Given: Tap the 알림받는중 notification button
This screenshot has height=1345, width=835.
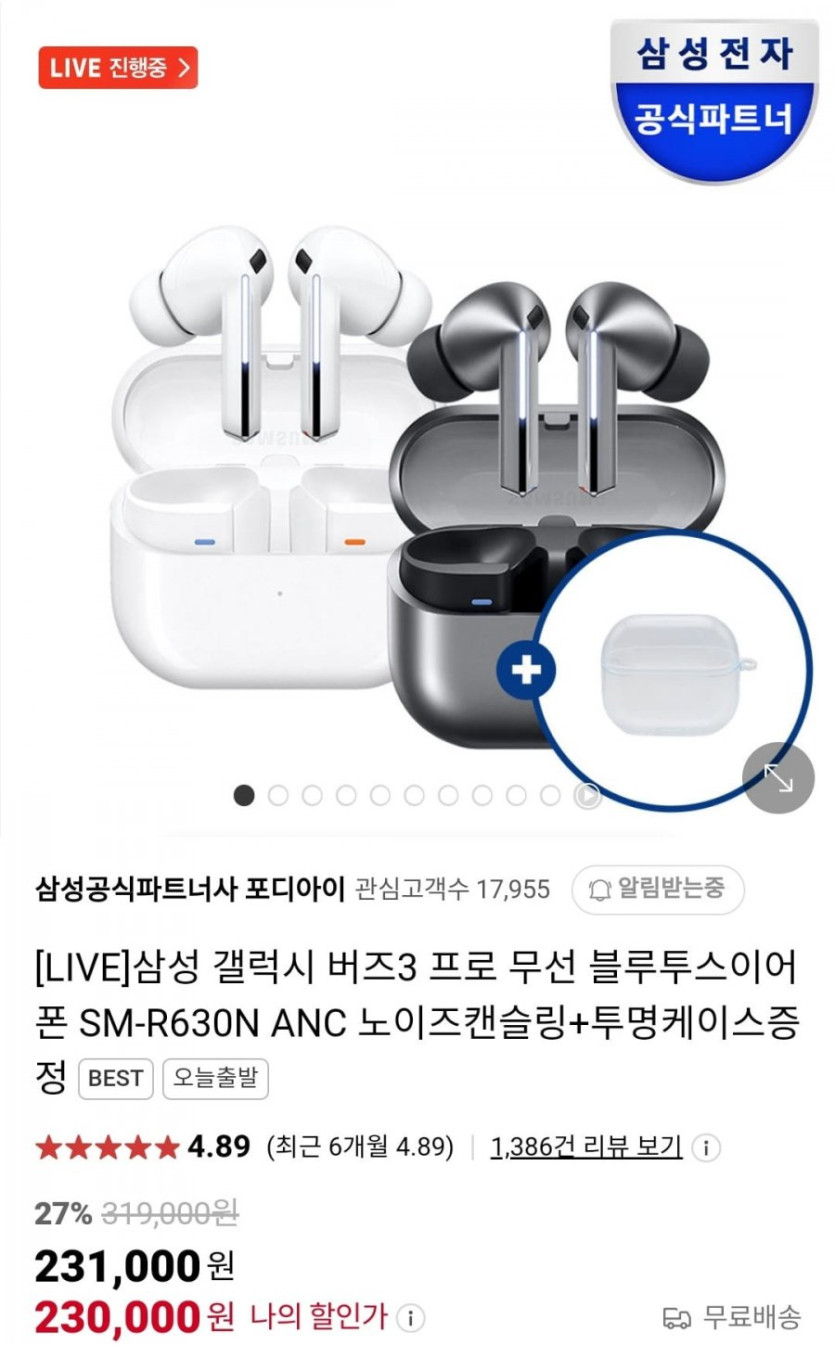Looking at the screenshot, I should (x=657, y=888).
